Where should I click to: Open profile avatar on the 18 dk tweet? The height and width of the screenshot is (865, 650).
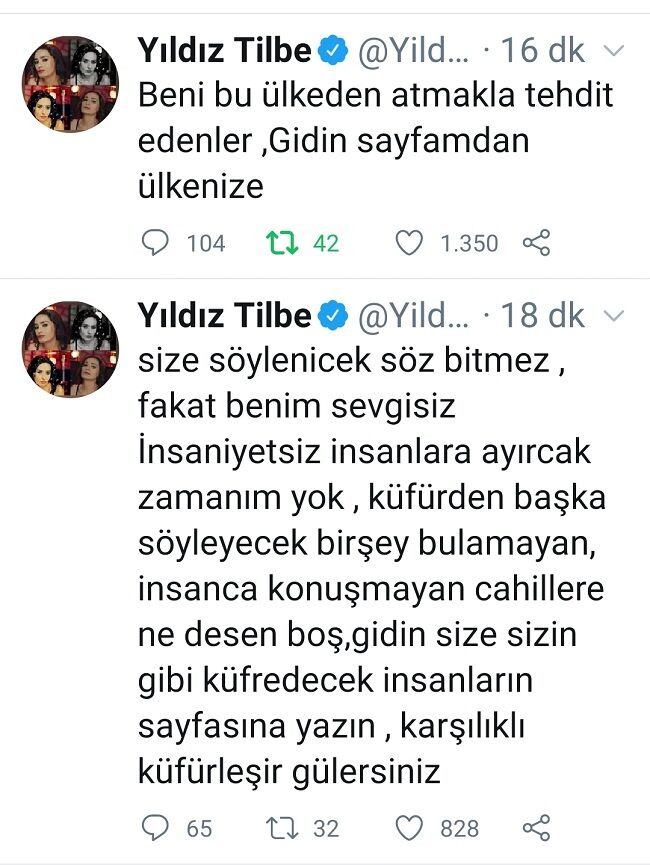tap(70, 350)
